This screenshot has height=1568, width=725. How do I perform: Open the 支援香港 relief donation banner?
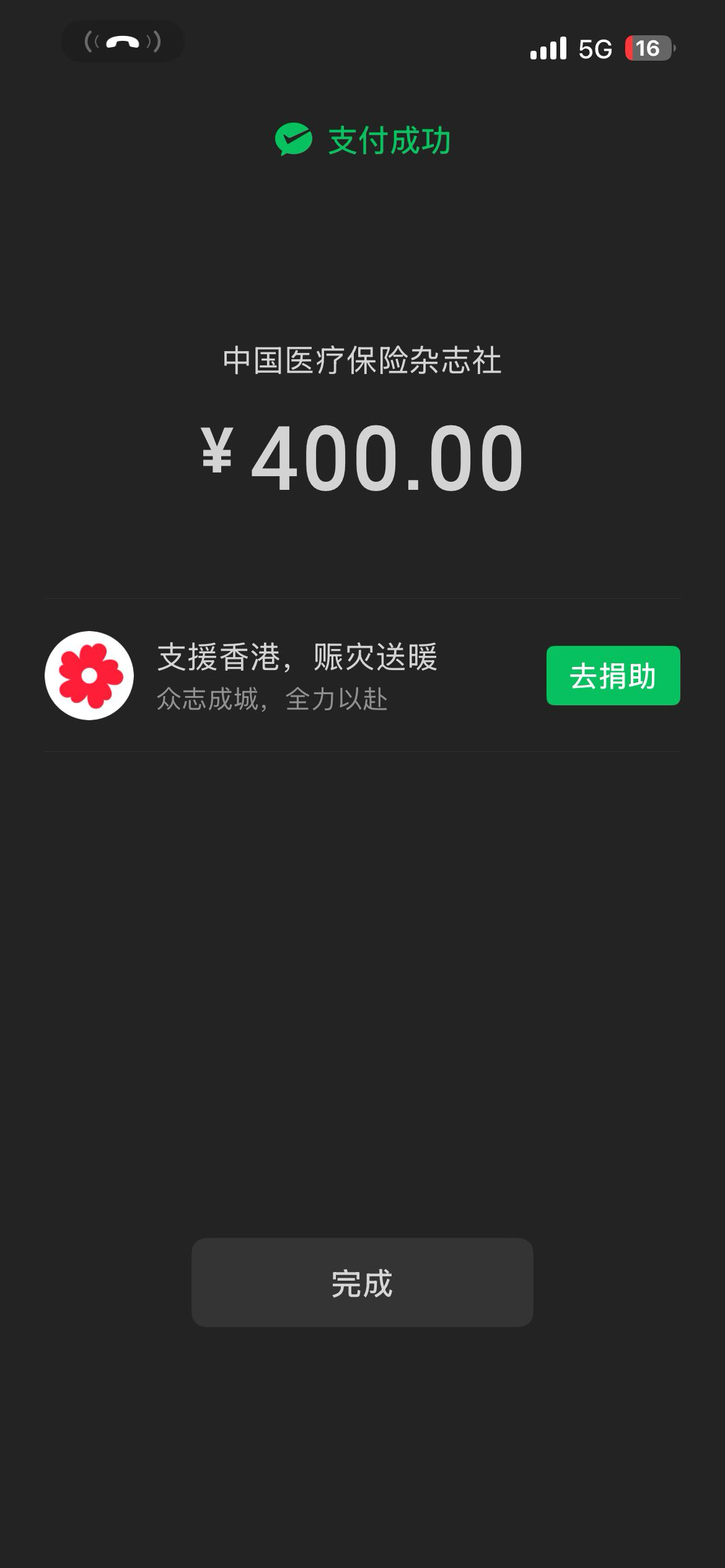click(297, 675)
